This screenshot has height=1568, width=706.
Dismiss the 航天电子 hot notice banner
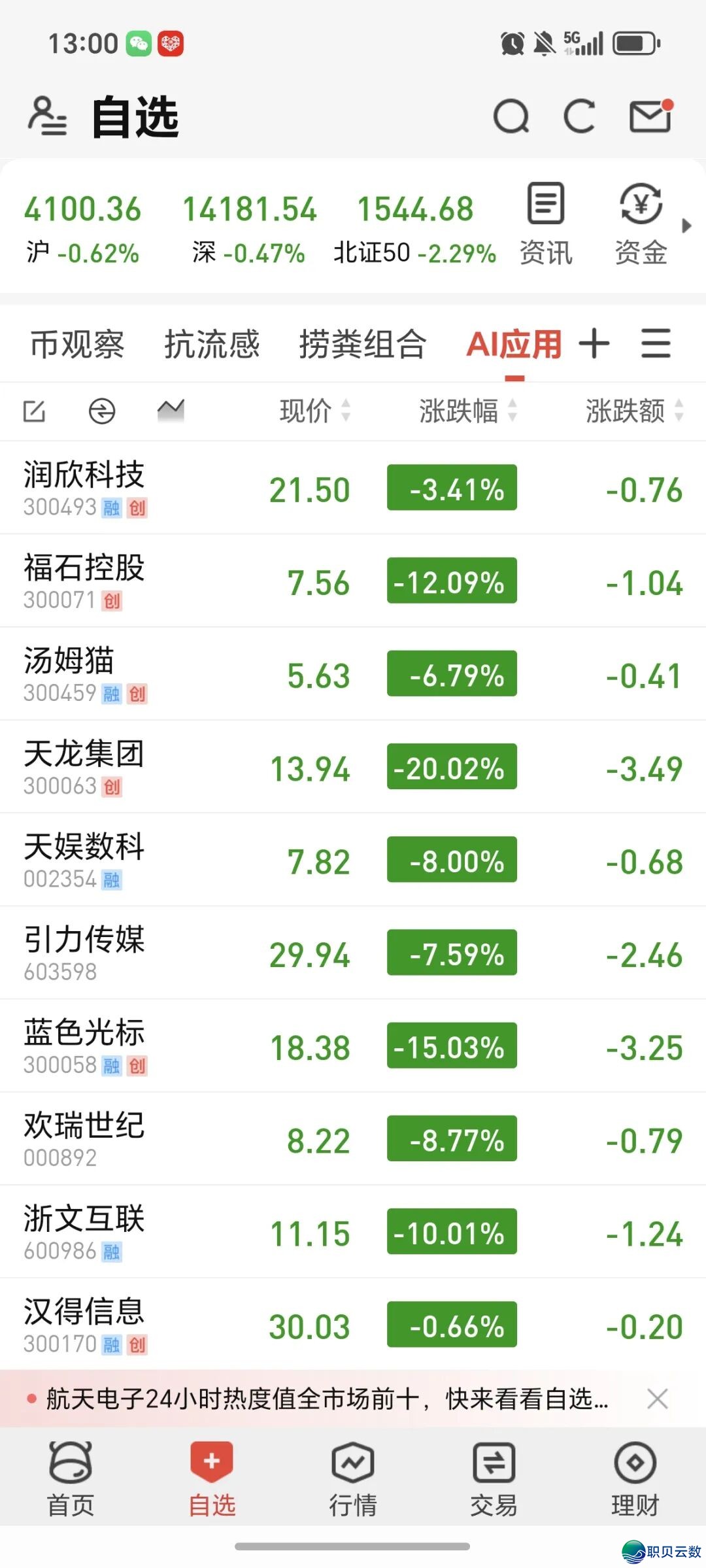[x=657, y=1399]
